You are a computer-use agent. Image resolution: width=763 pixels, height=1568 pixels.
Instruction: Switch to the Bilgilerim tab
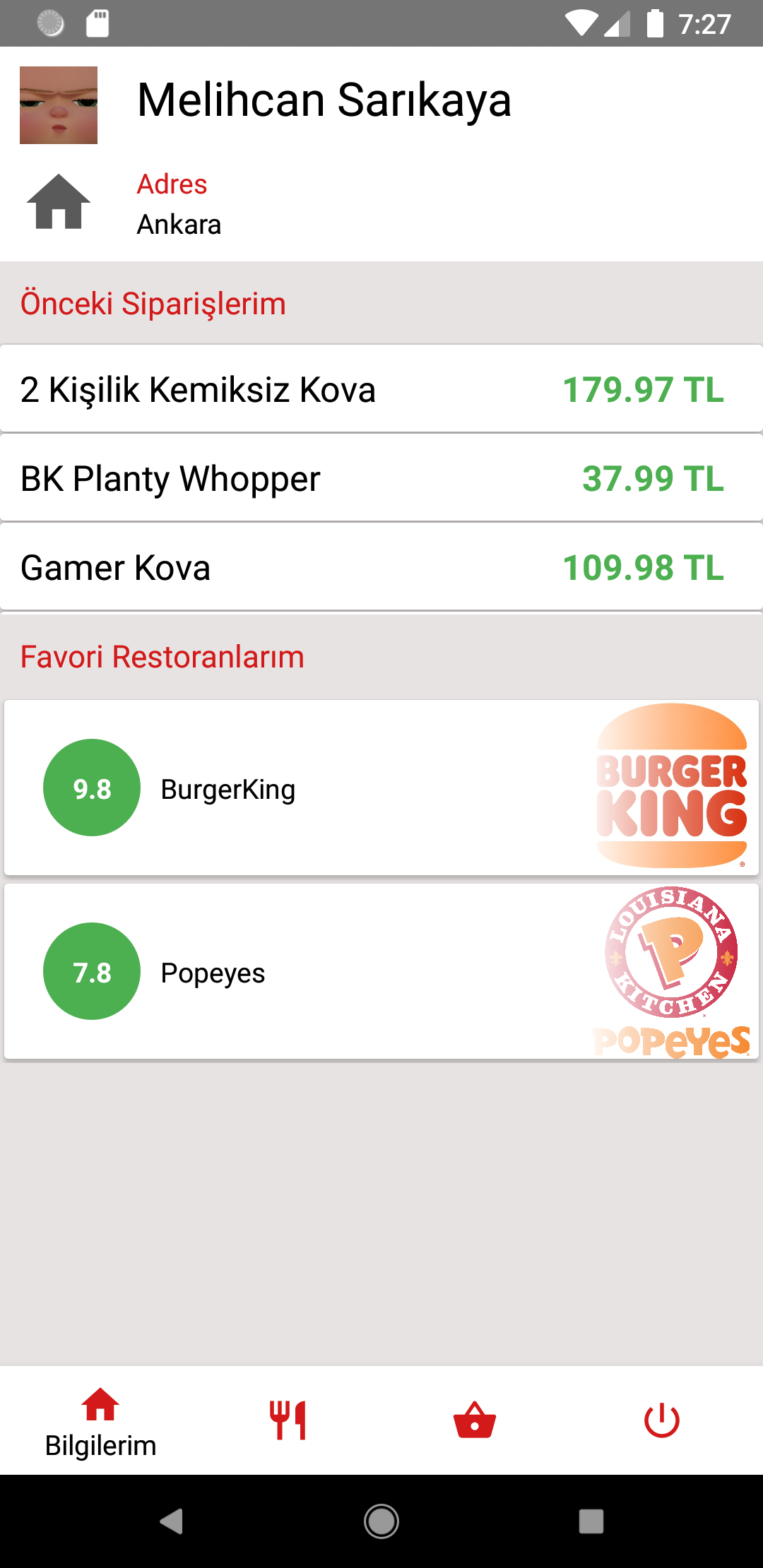point(100,1445)
